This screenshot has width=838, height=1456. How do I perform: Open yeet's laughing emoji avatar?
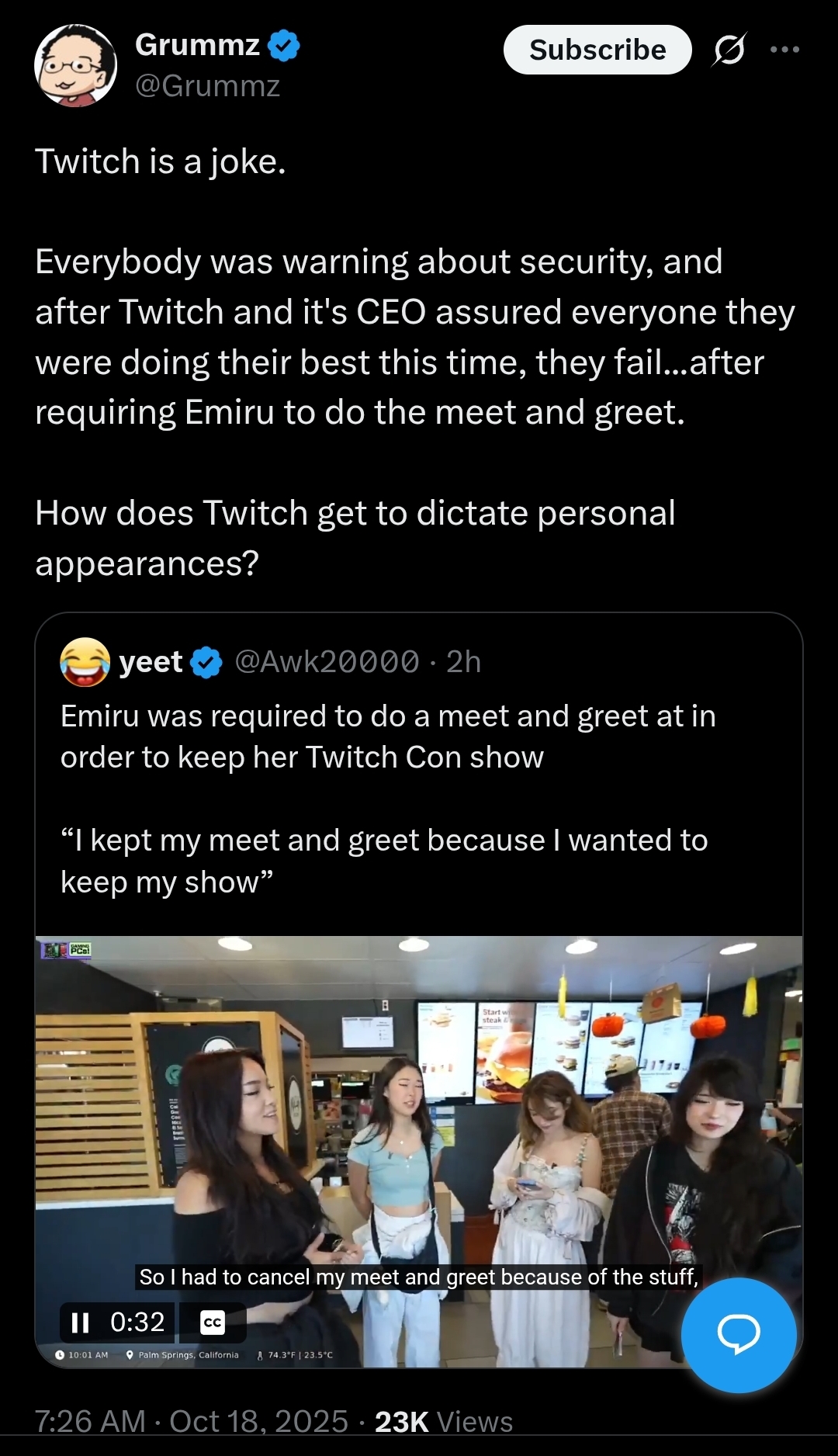click(x=85, y=662)
